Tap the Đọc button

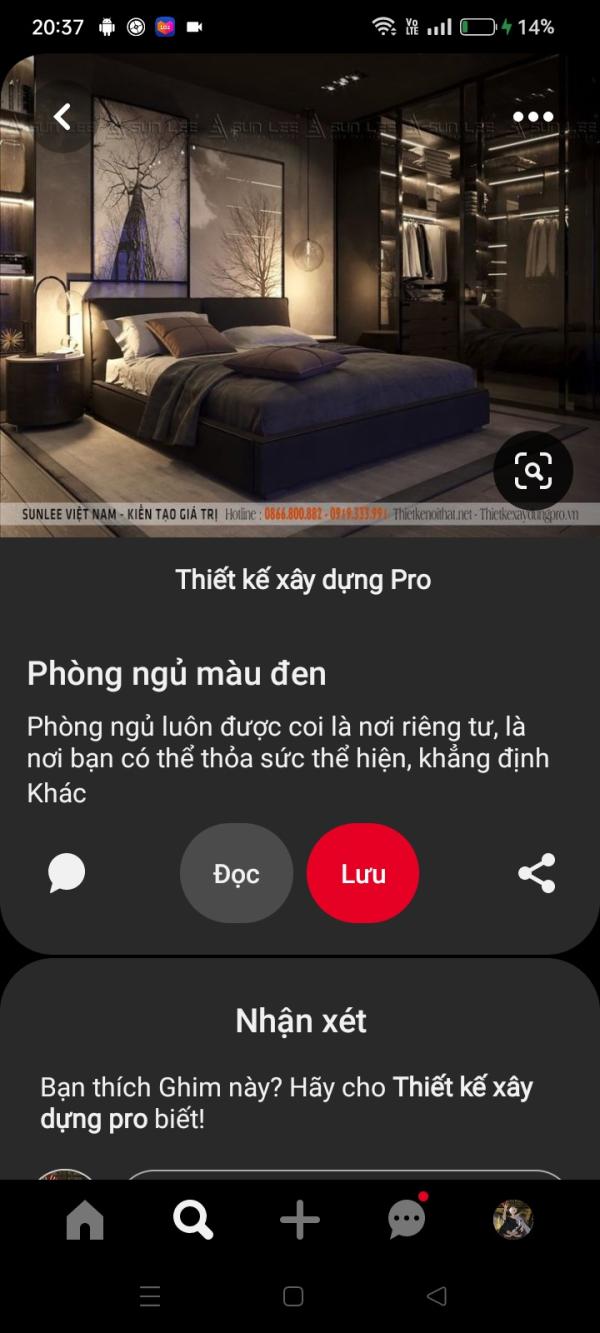tap(236, 873)
